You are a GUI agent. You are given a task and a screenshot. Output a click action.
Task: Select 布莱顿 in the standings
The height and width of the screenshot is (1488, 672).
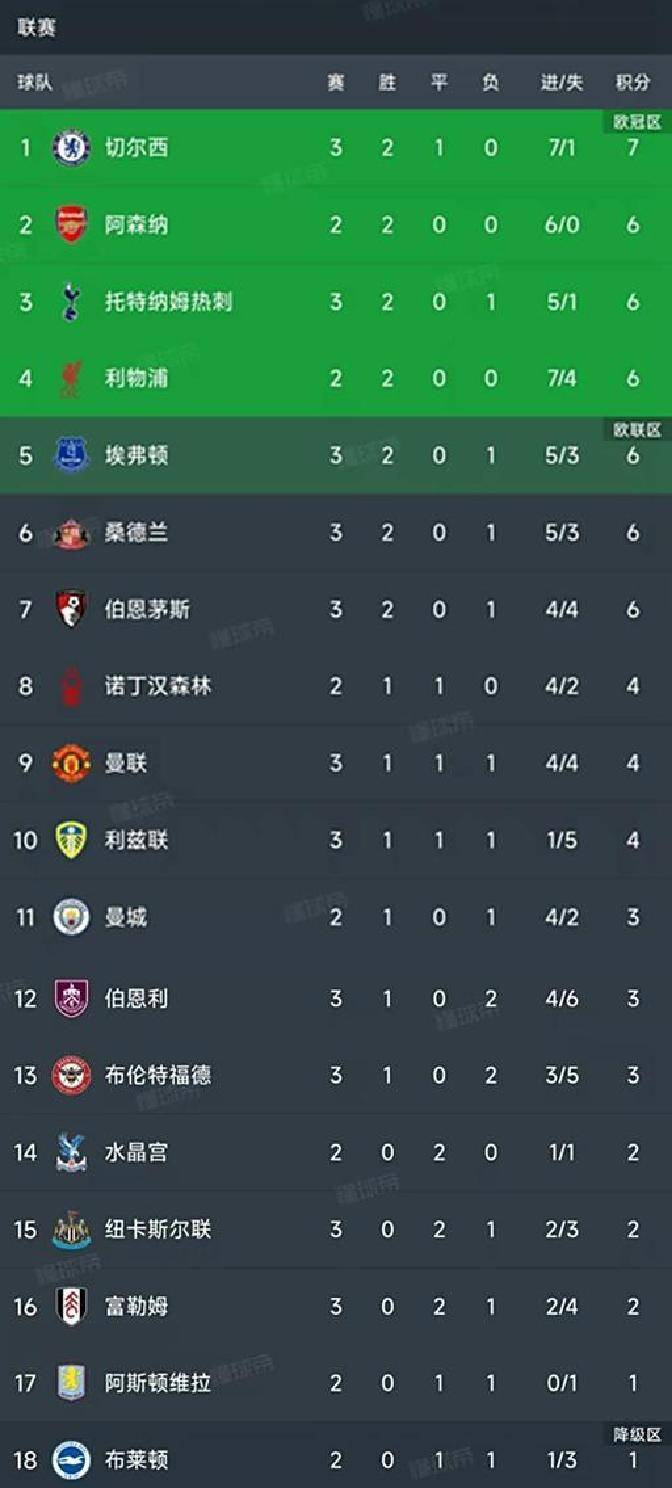pos(137,1460)
